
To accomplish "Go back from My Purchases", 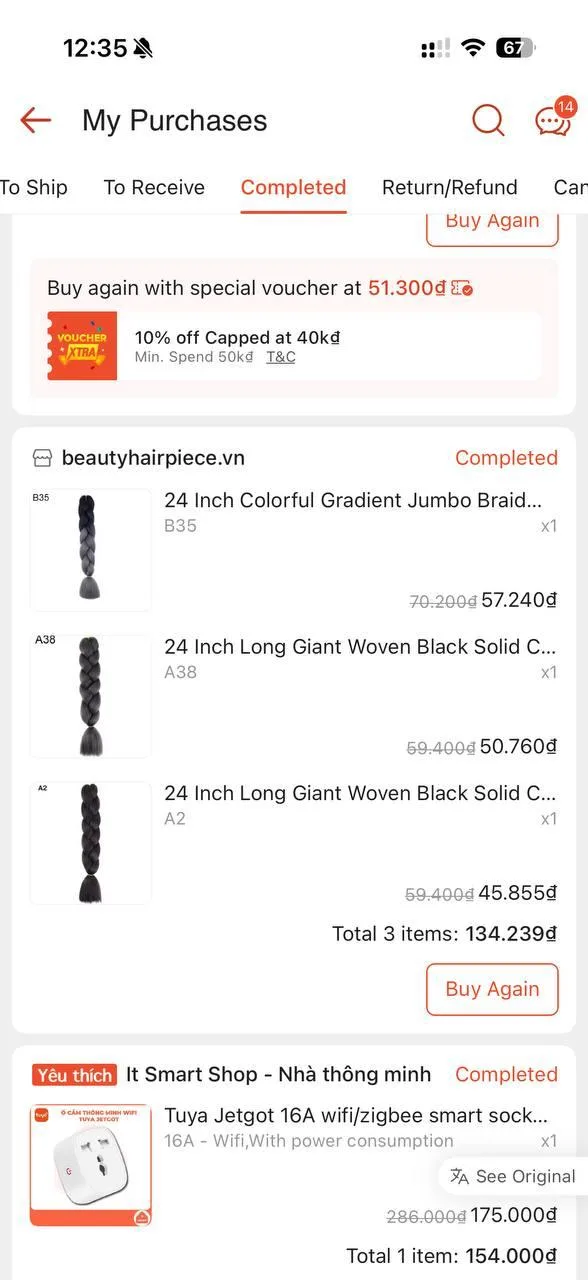I will pyautogui.click(x=35, y=121).
